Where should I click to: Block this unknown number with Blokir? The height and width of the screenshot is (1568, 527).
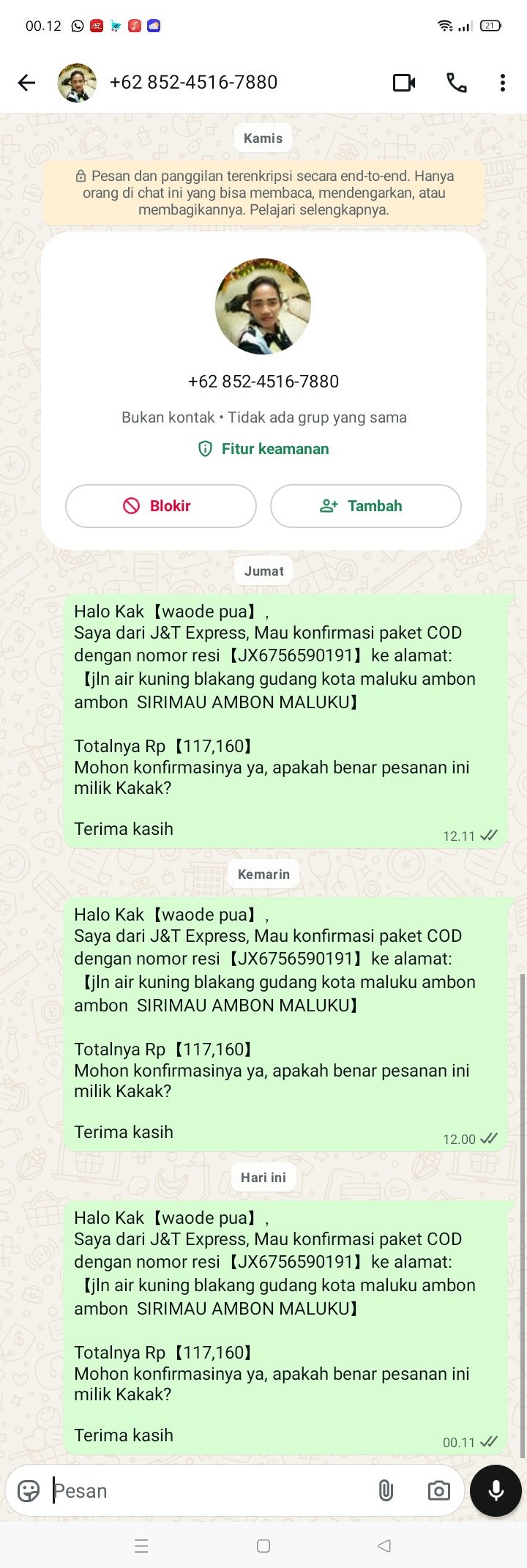(x=161, y=506)
